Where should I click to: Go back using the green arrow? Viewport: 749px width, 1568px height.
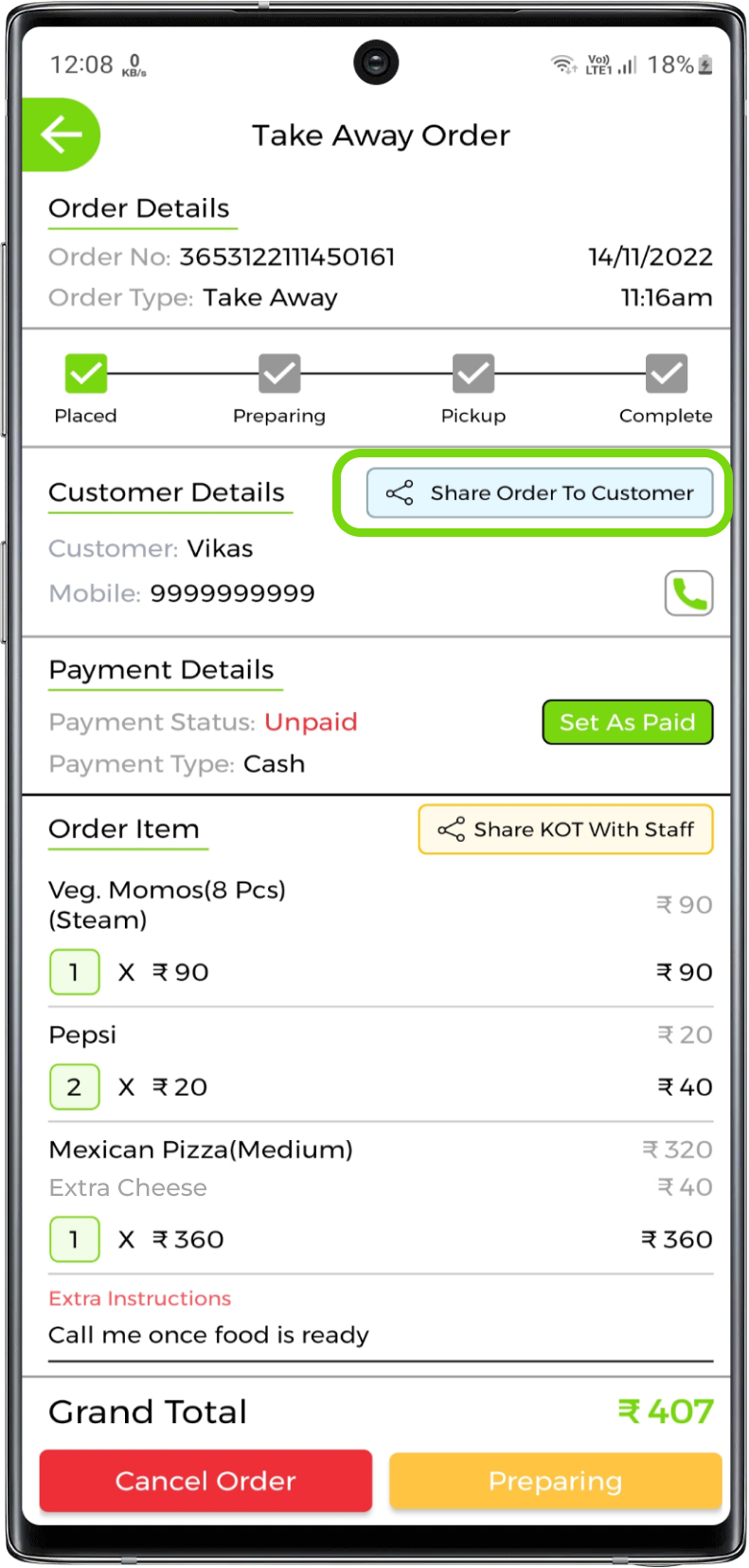tap(62, 134)
